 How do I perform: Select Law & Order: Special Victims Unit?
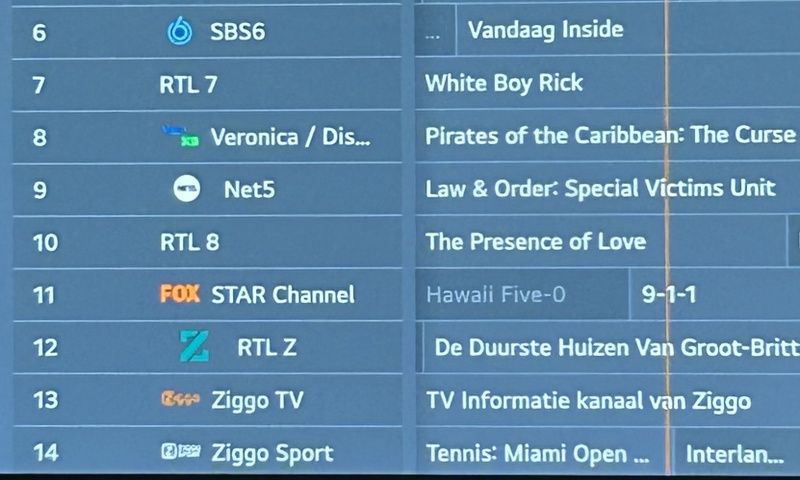(x=600, y=188)
